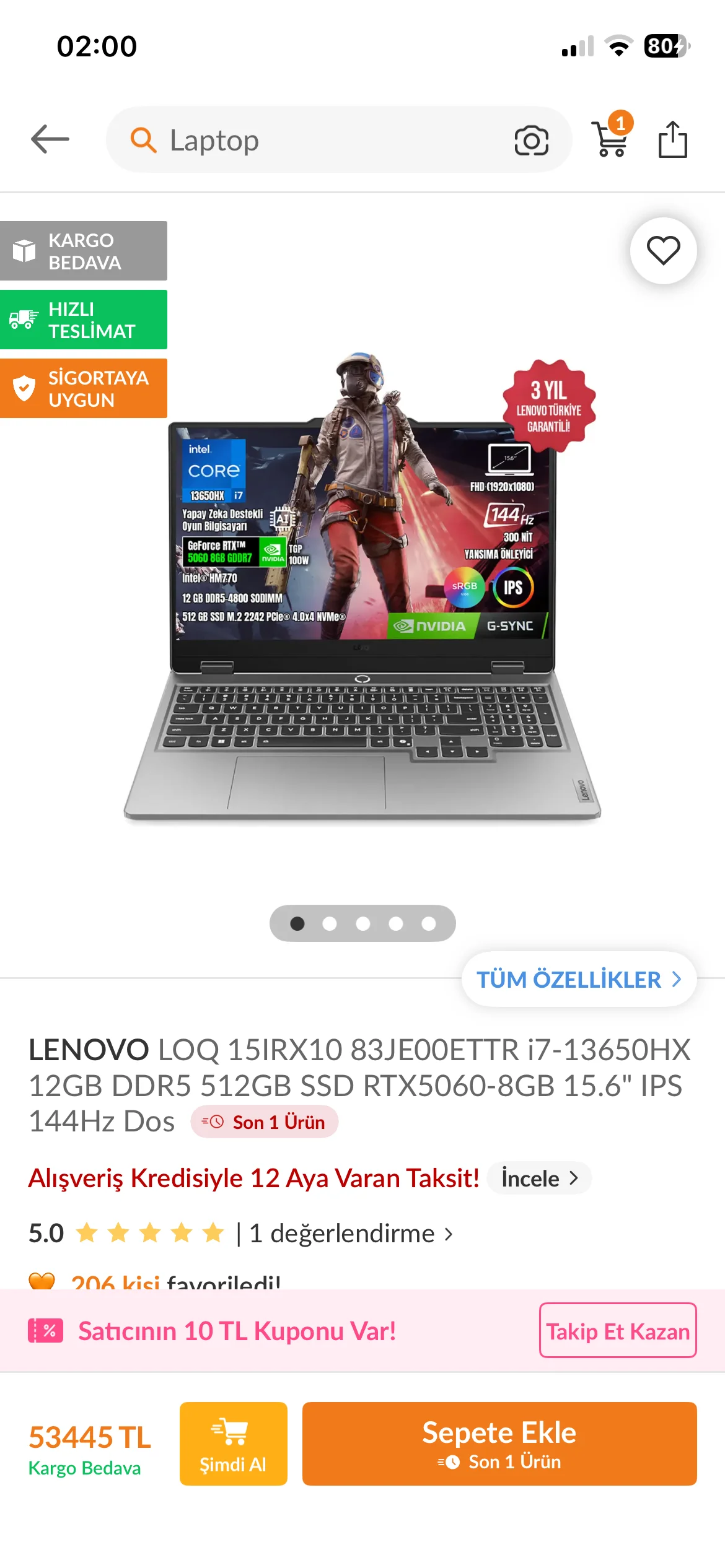
Task: View TÜM ÖZELLİKLER specifications
Action: coord(579,979)
